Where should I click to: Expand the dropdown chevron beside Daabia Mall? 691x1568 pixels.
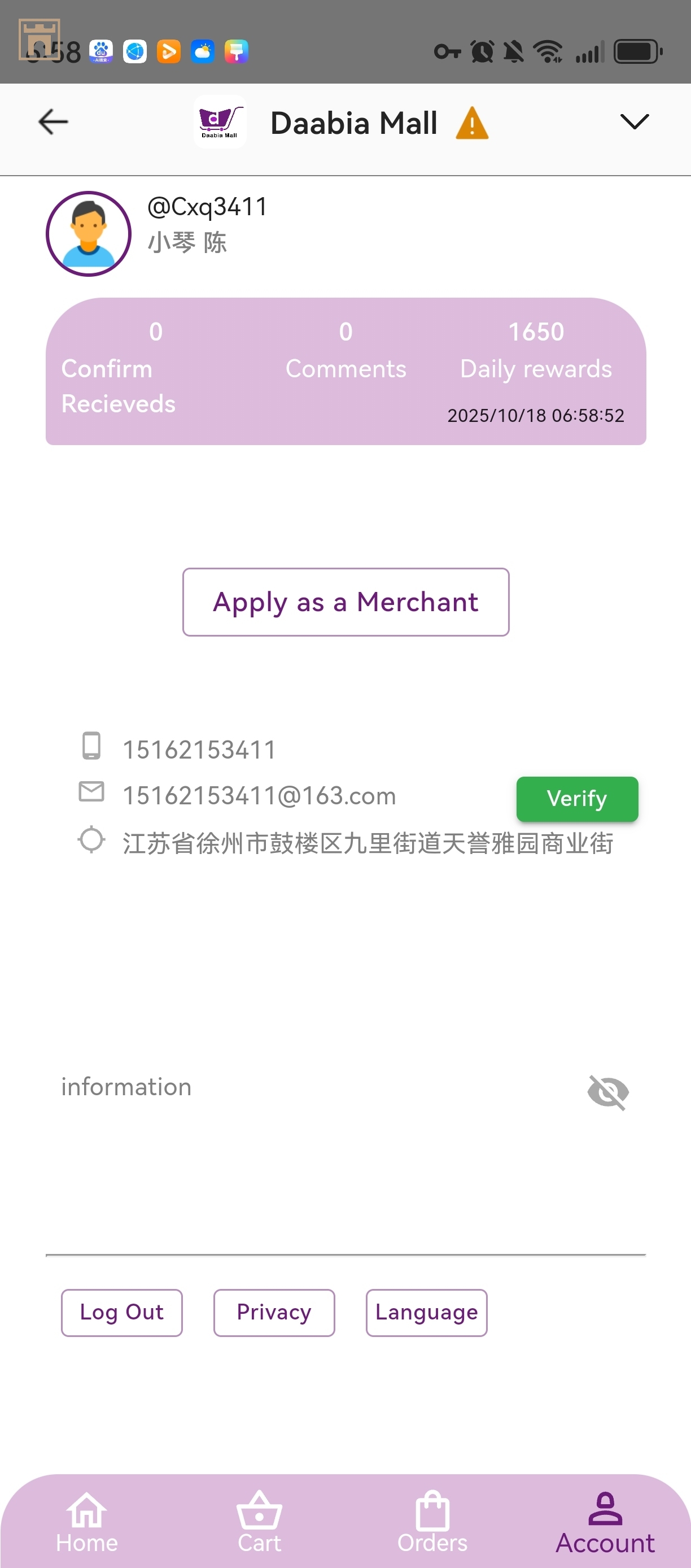point(635,122)
